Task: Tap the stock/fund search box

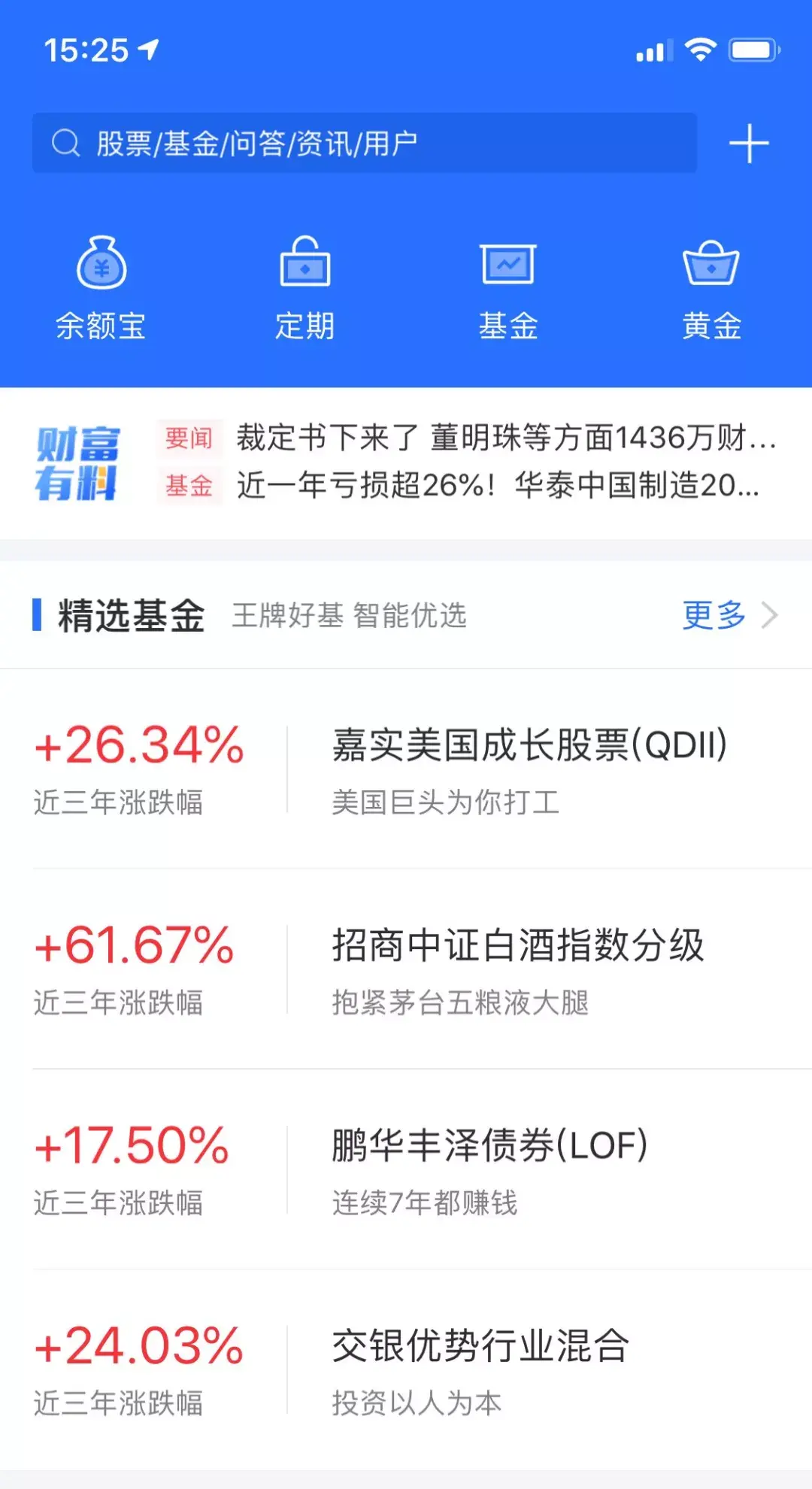Action: tap(364, 143)
